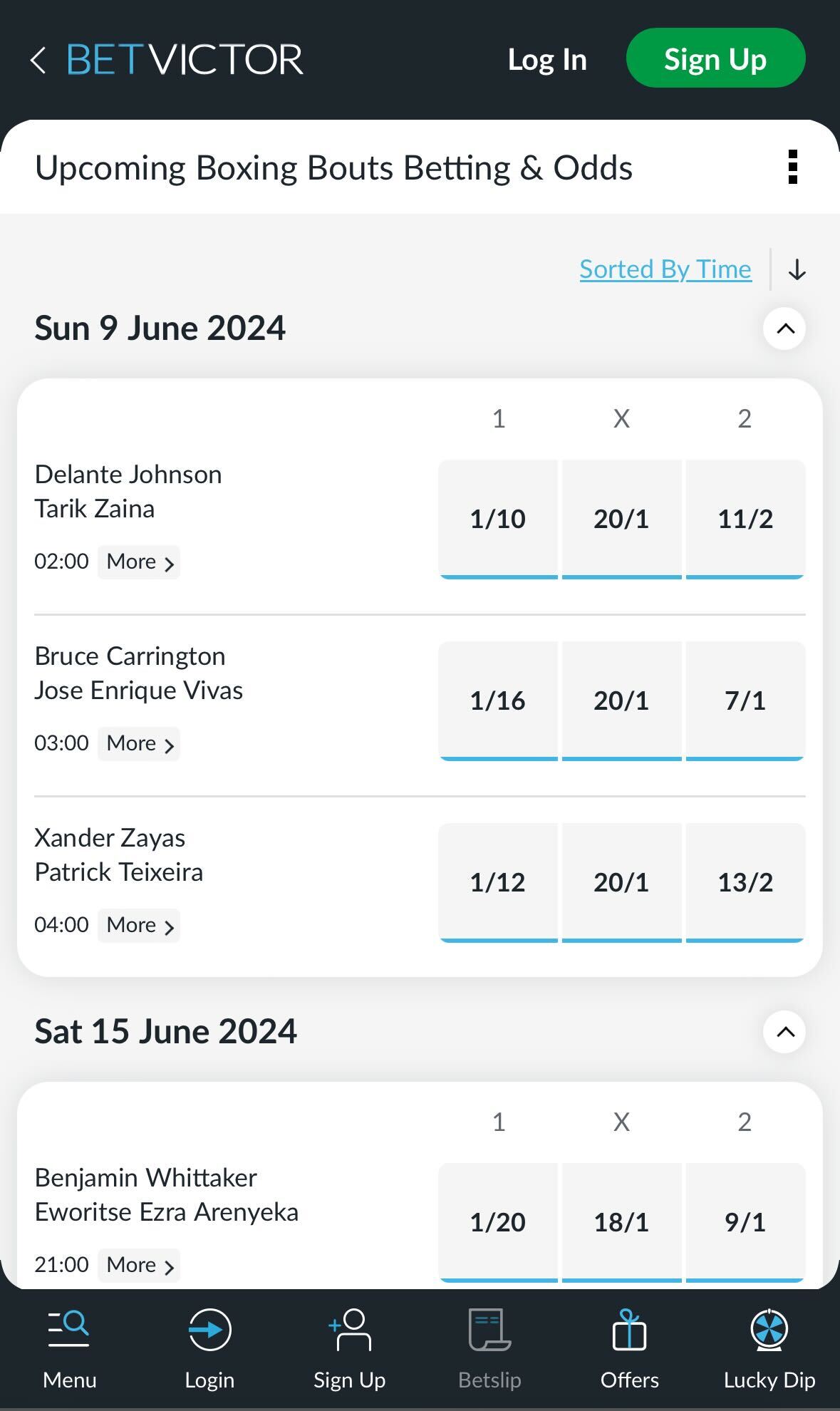Select 20/1 draw odds for Carrington fight

point(621,701)
